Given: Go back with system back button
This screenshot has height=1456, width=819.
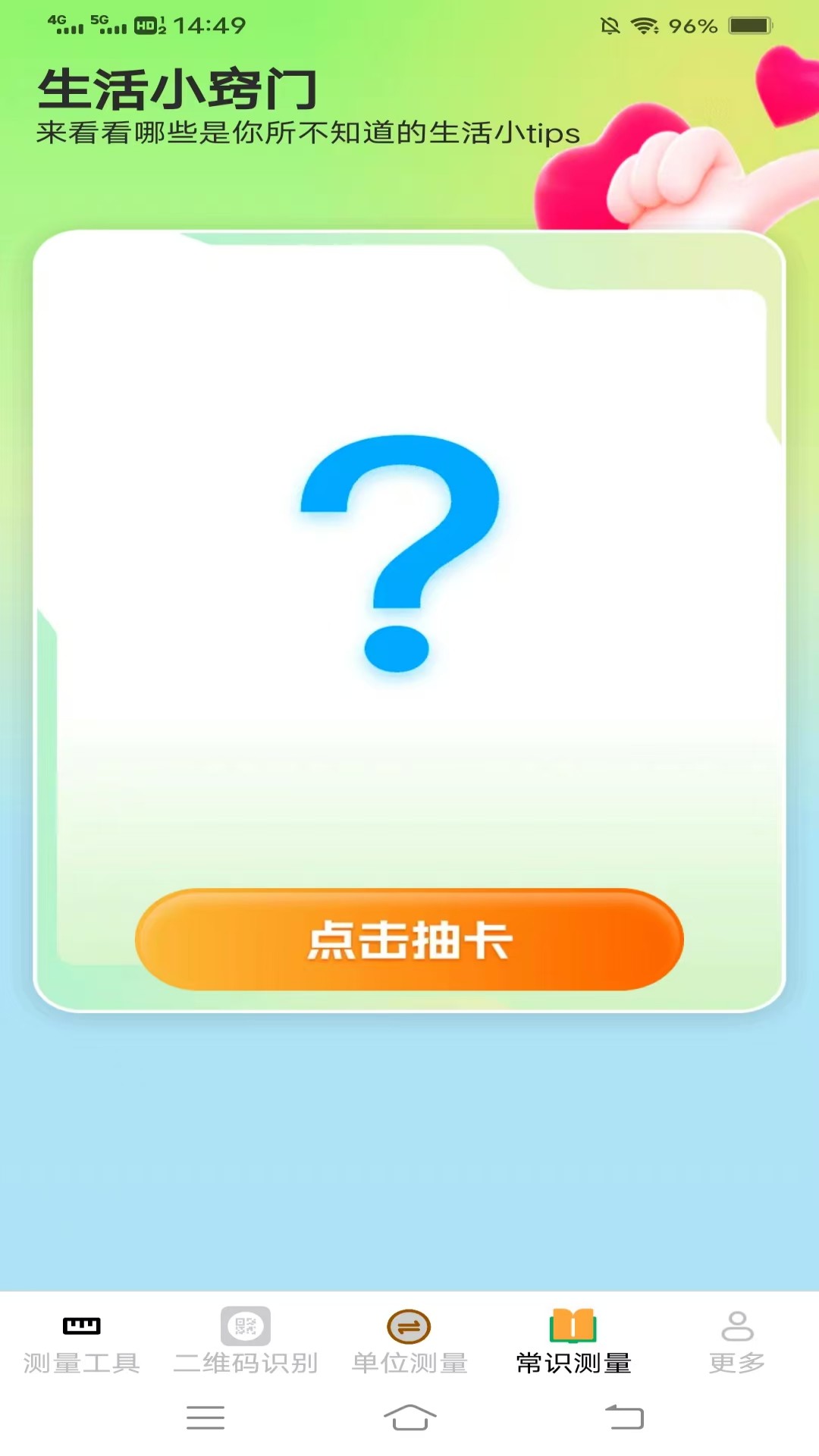Looking at the screenshot, I should [x=624, y=1417].
